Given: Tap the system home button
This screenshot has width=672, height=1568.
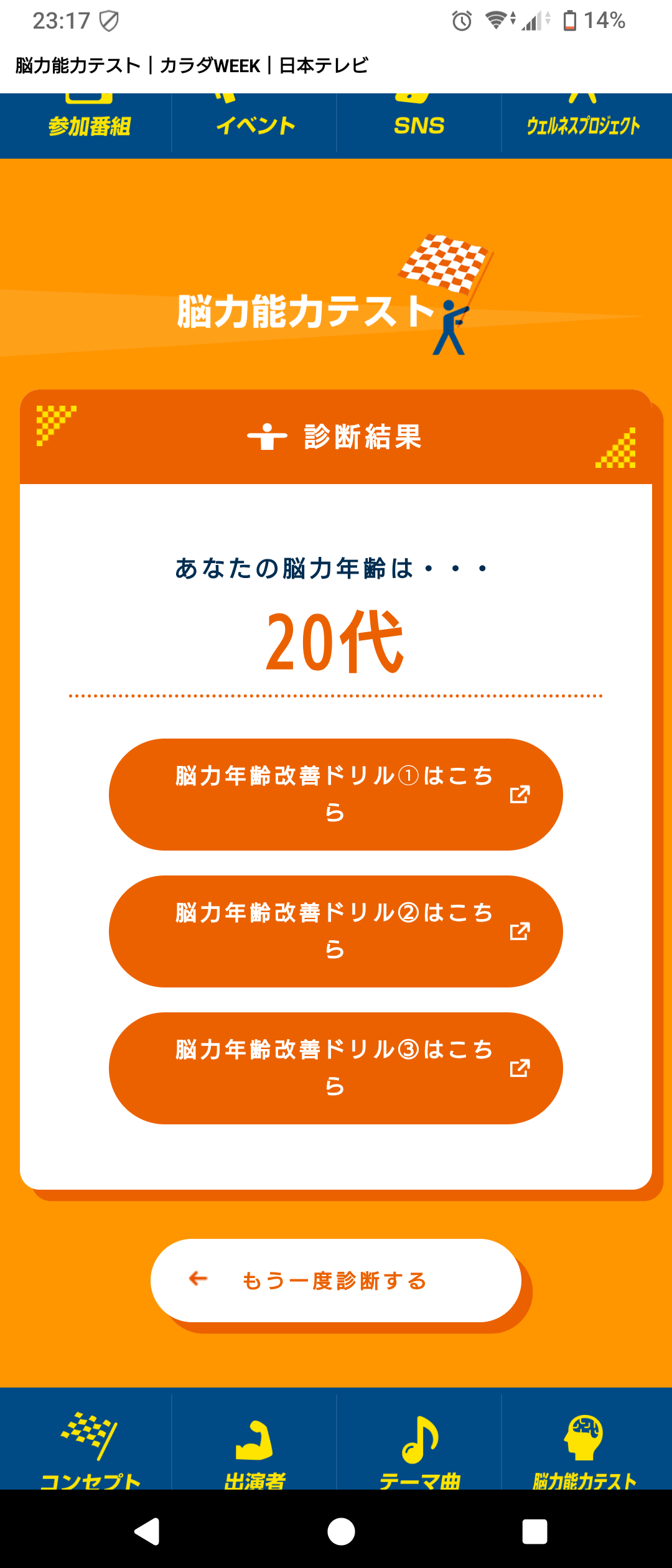Looking at the screenshot, I should (341, 1531).
